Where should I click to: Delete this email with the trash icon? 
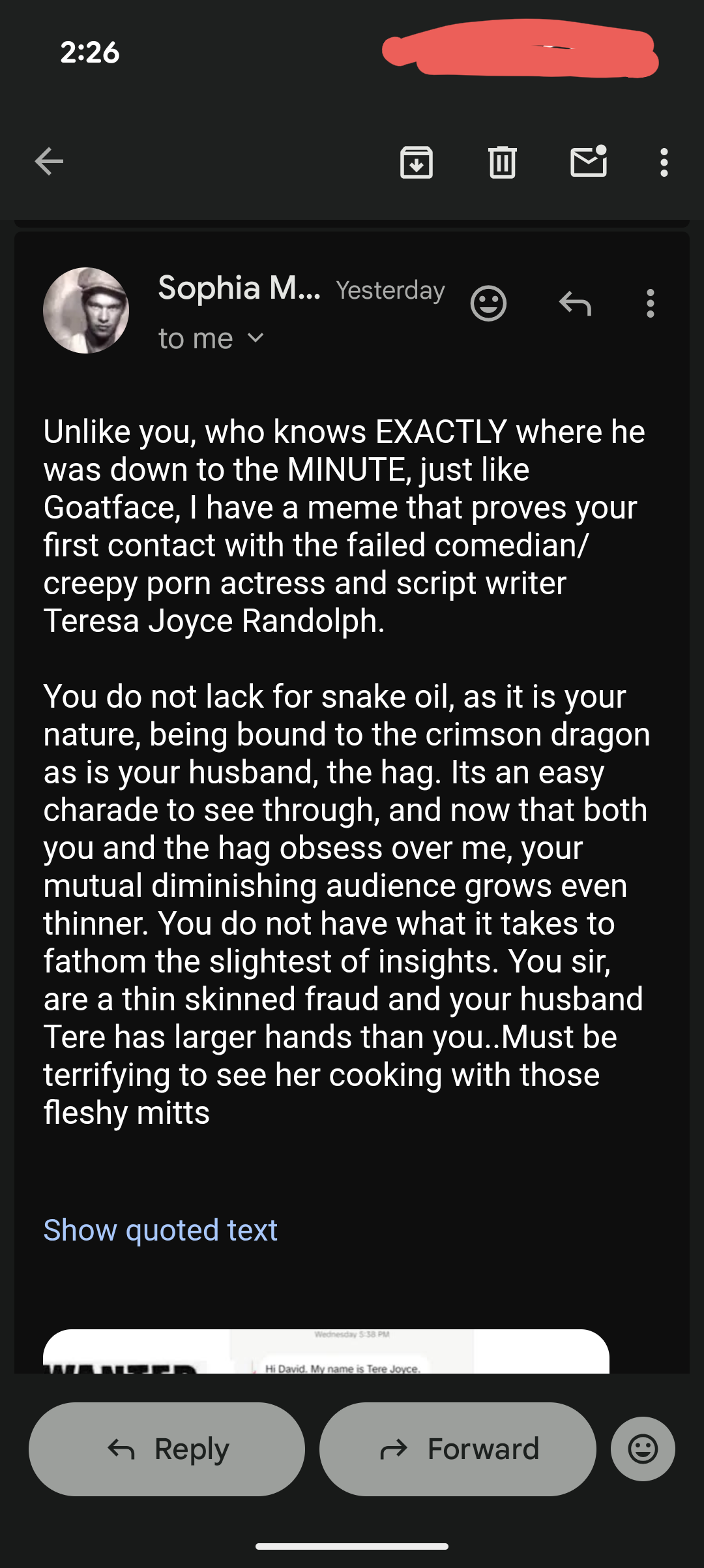coord(502,162)
